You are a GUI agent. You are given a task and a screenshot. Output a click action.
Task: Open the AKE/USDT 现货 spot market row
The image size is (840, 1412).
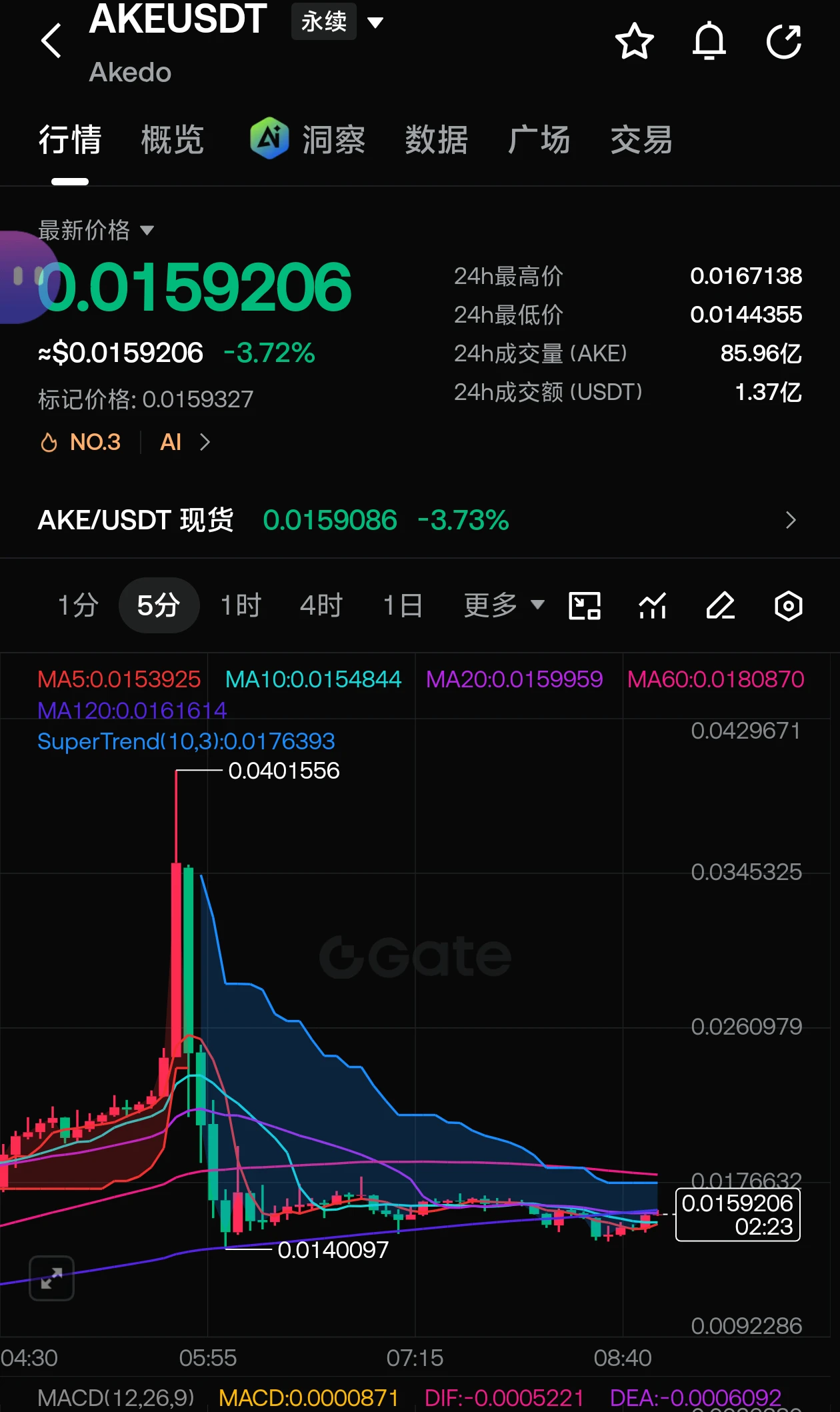(420, 520)
